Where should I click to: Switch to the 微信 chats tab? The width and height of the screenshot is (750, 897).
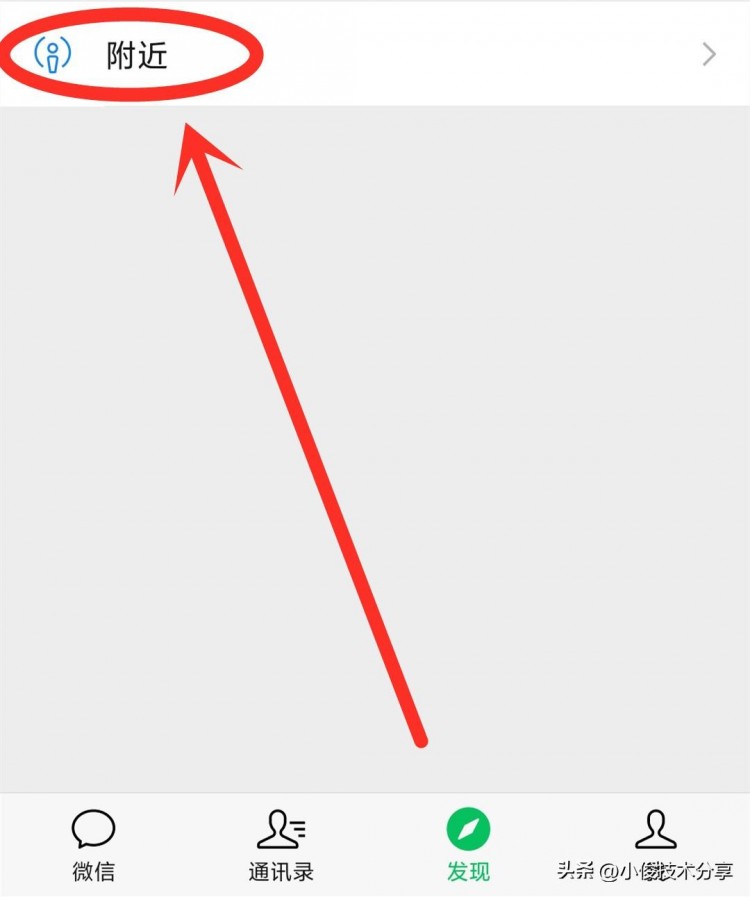click(93, 846)
